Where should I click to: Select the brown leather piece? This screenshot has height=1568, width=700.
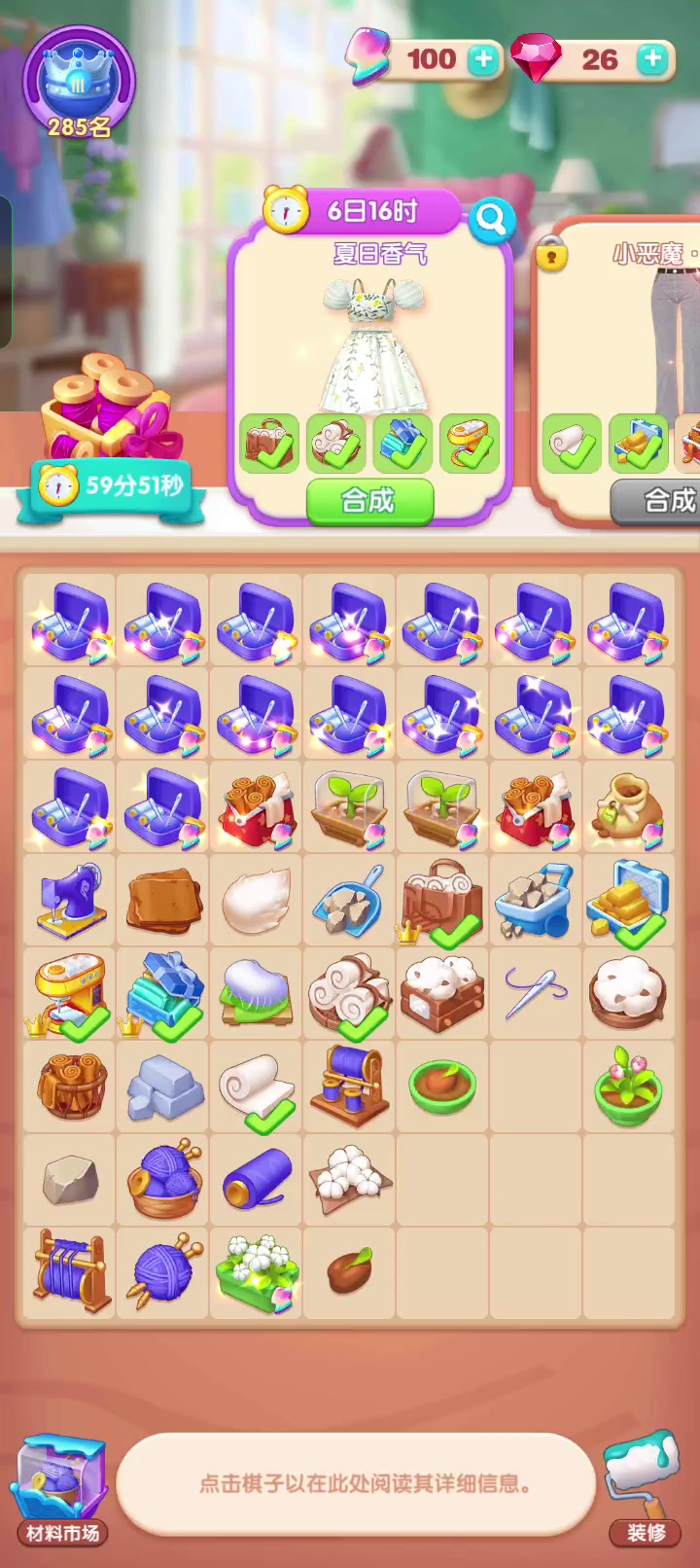coord(163,902)
